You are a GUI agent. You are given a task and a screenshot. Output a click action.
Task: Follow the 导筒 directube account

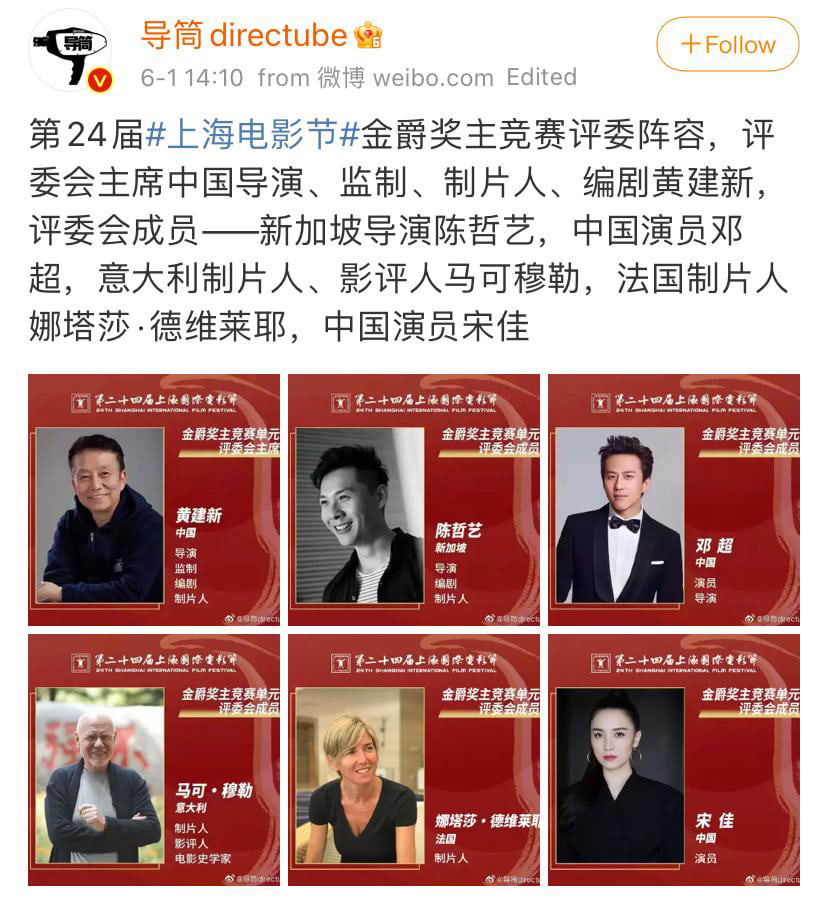coord(727,45)
